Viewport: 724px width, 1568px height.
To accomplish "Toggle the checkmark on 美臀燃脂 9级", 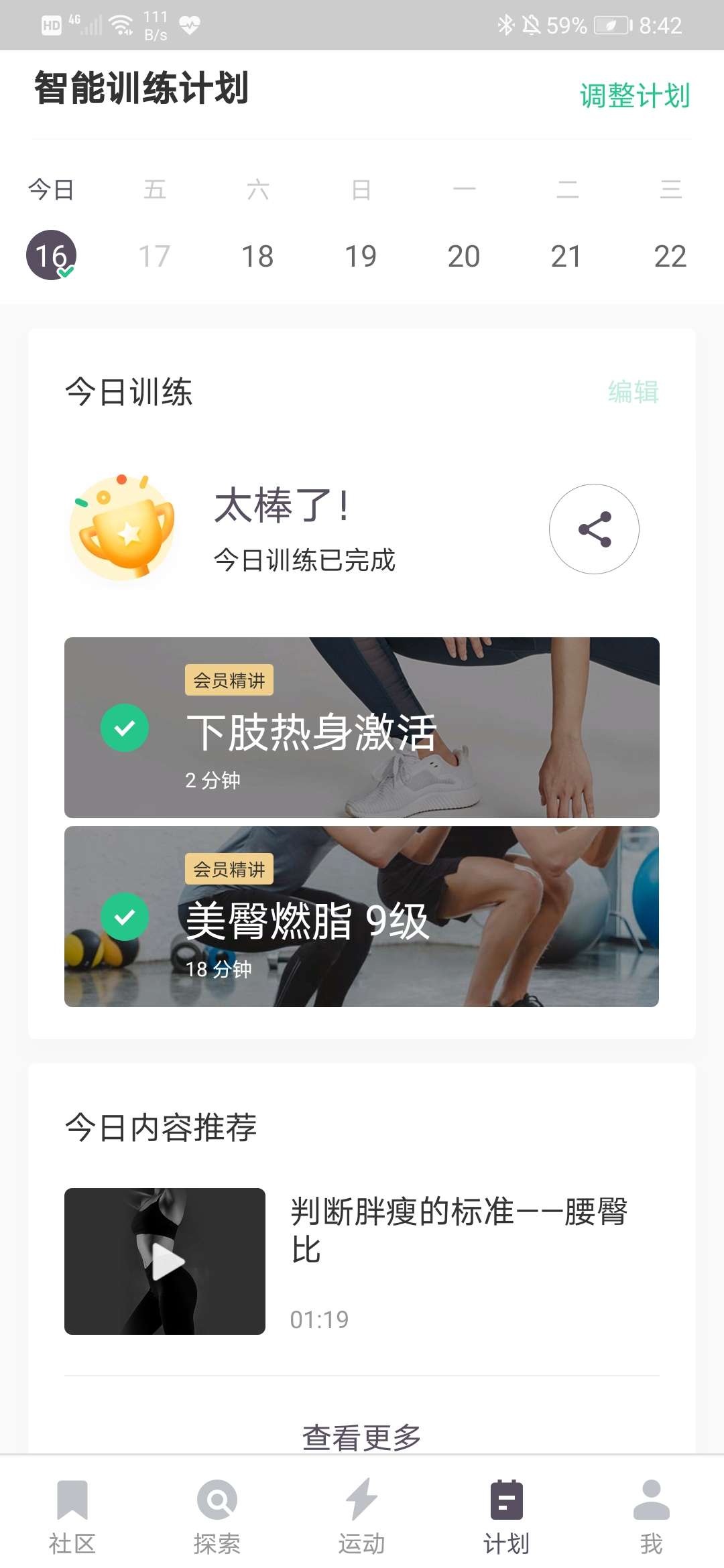I will [125, 915].
